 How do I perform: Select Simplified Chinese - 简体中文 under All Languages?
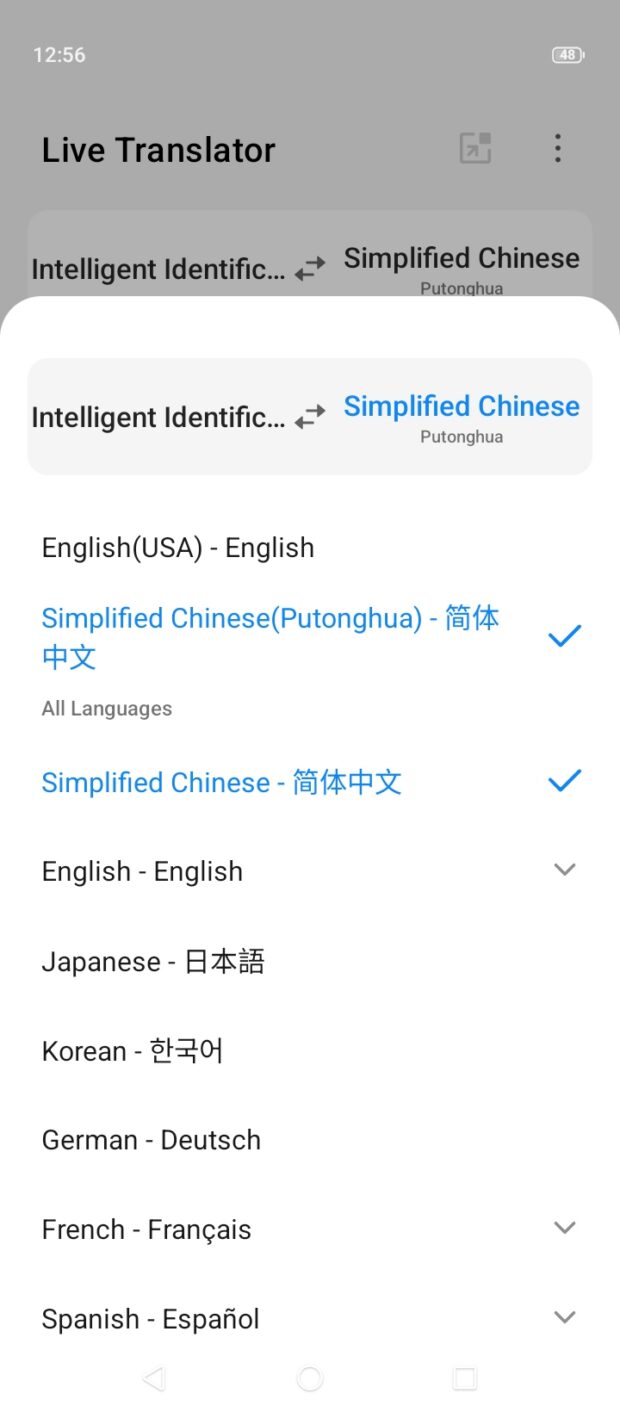click(x=222, y=782)
